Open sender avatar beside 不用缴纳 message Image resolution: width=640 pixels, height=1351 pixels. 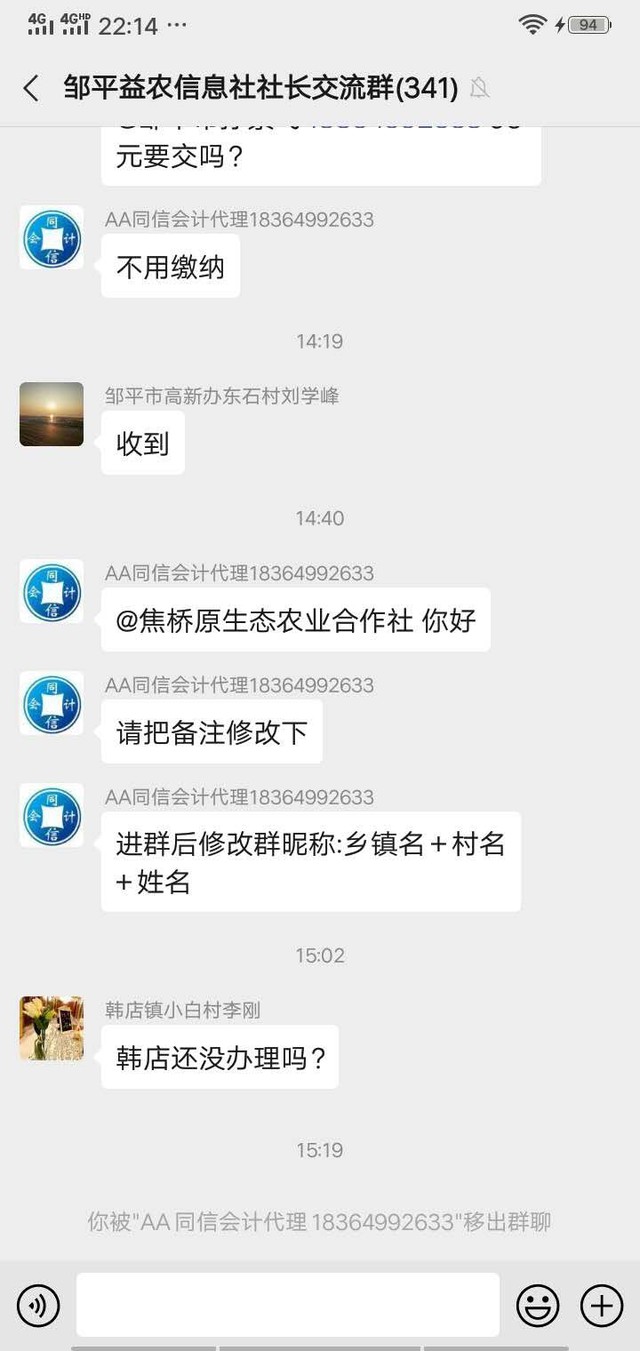52,237
